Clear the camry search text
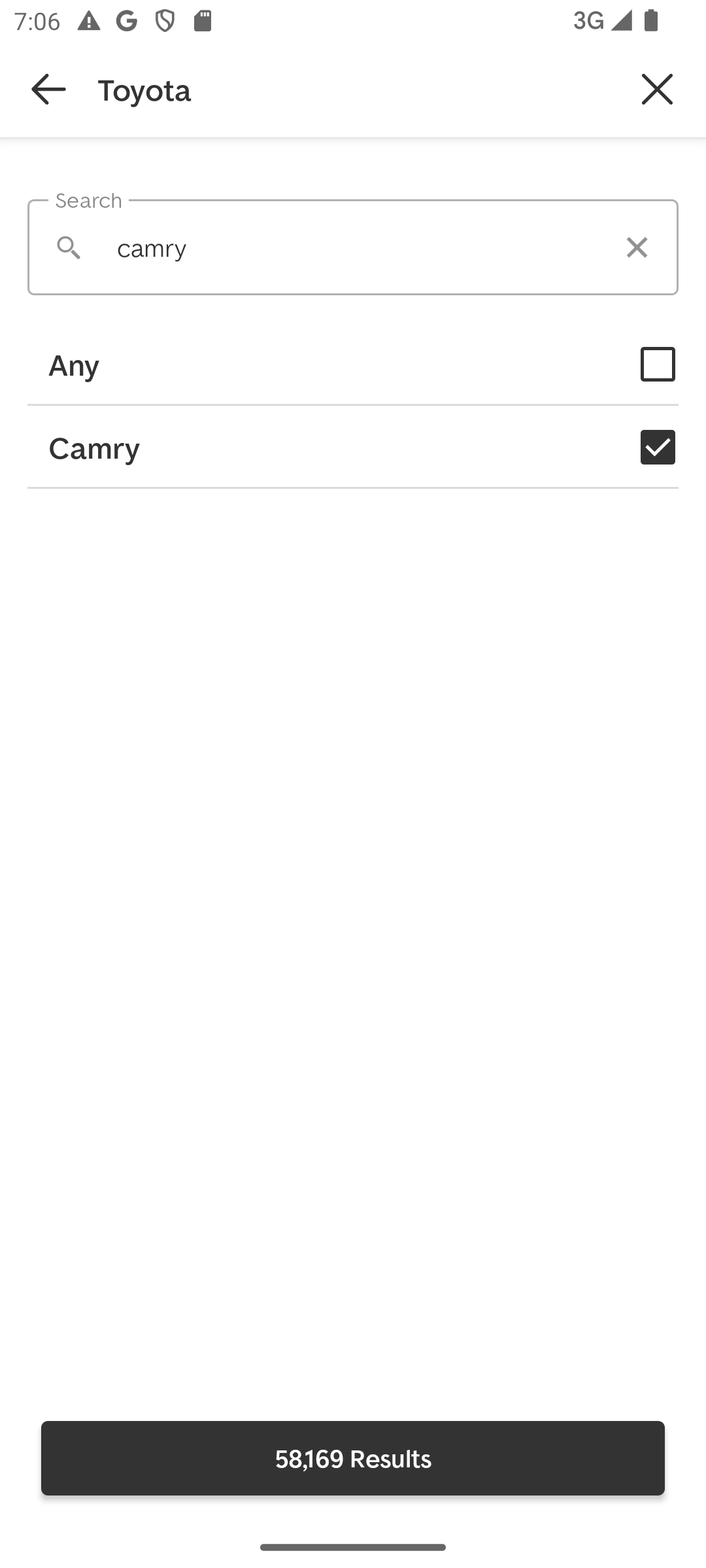The image size is (706, 1568). [637, 248]
